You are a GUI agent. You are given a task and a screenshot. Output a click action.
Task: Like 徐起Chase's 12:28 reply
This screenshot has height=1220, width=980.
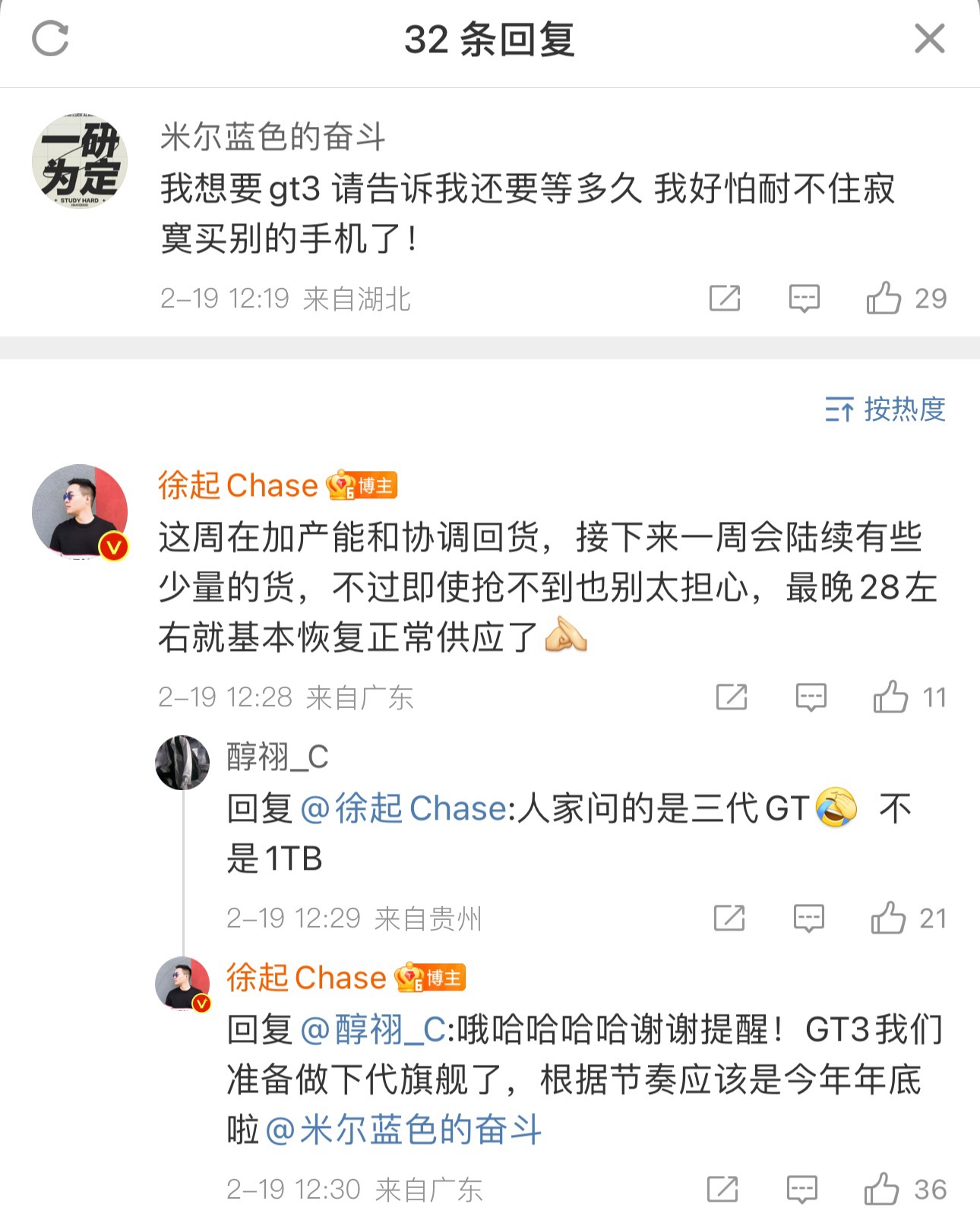pyautogui.click(x=891, y=697)
